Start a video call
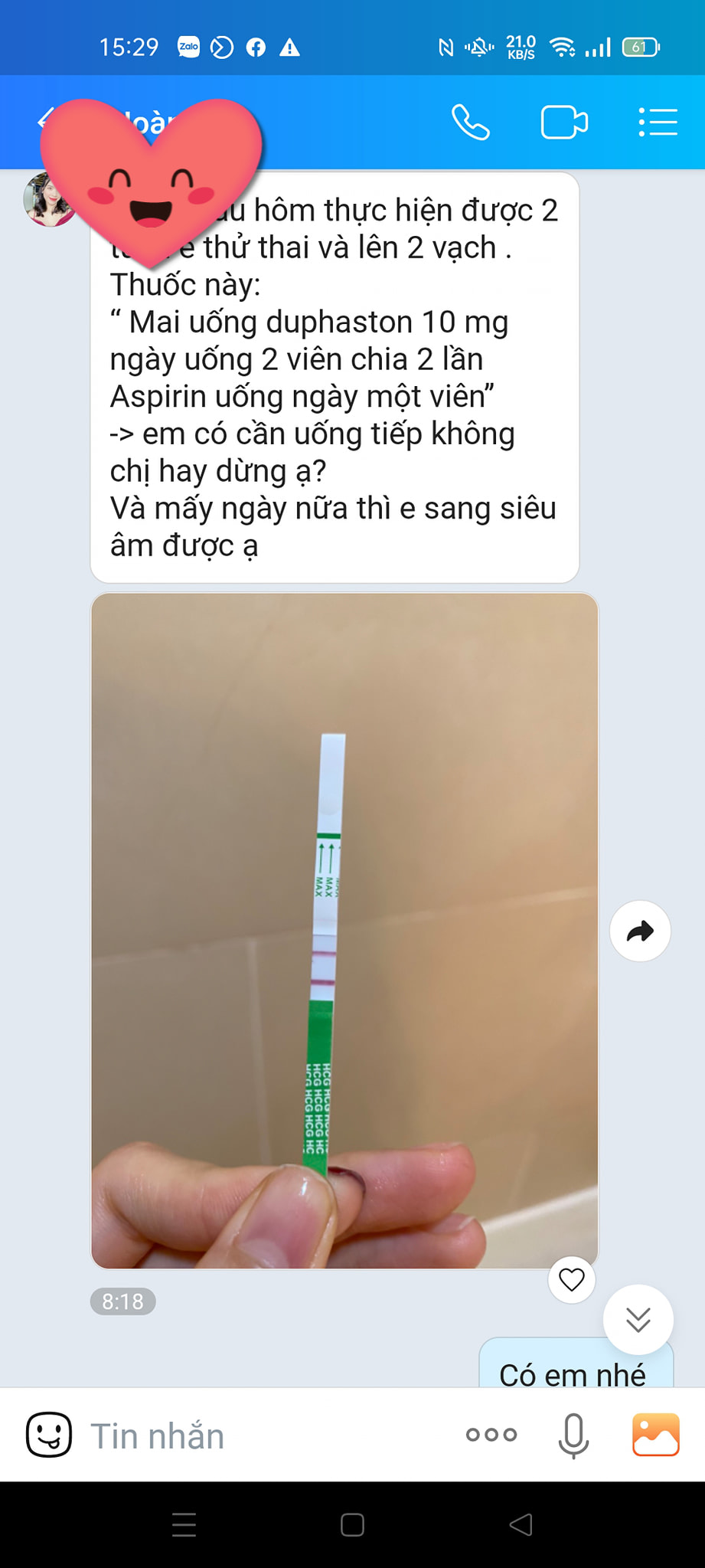The width and height of the screenshot is (705, 1568). 564,123
